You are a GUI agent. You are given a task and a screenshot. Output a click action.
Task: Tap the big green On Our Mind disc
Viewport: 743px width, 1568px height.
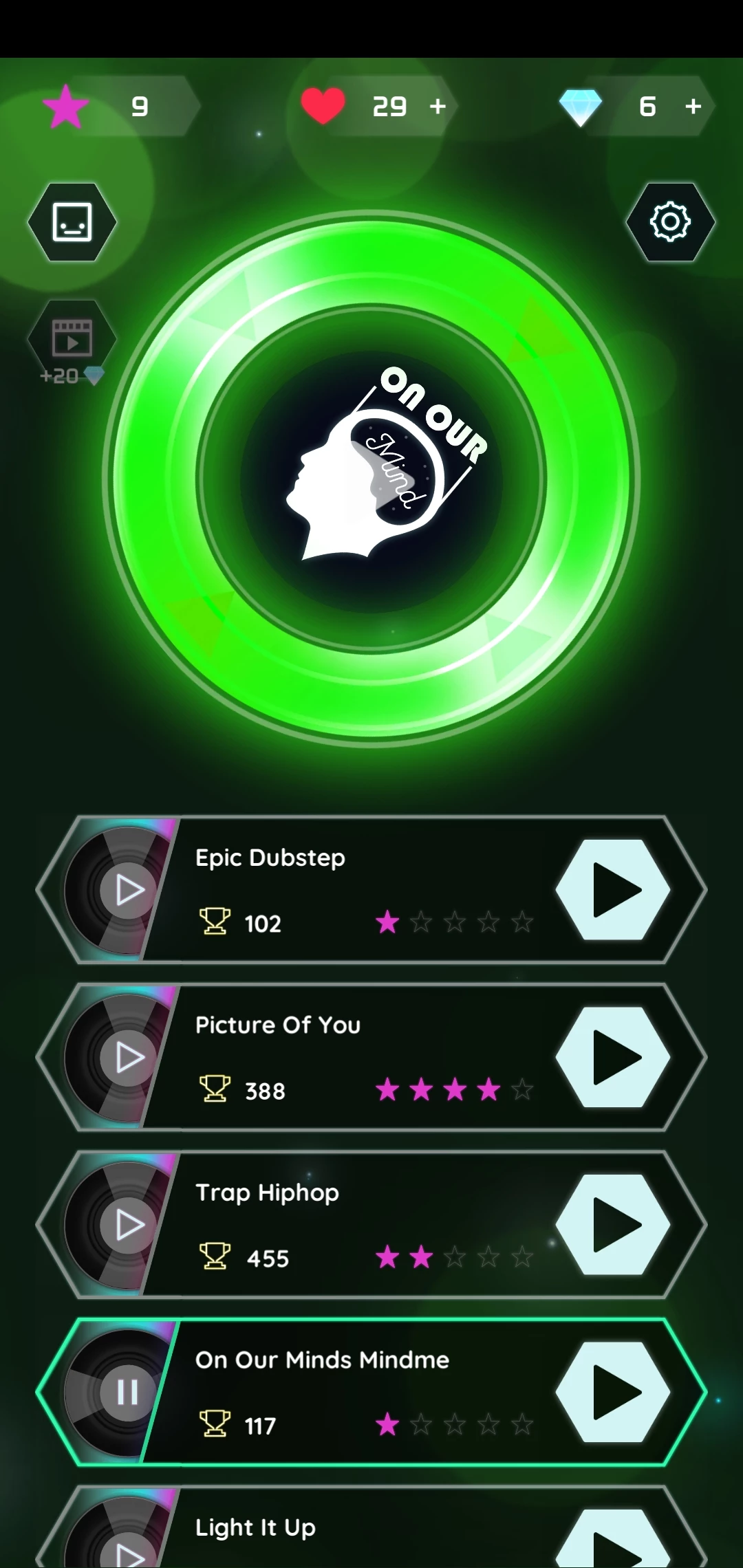(371, 478)
